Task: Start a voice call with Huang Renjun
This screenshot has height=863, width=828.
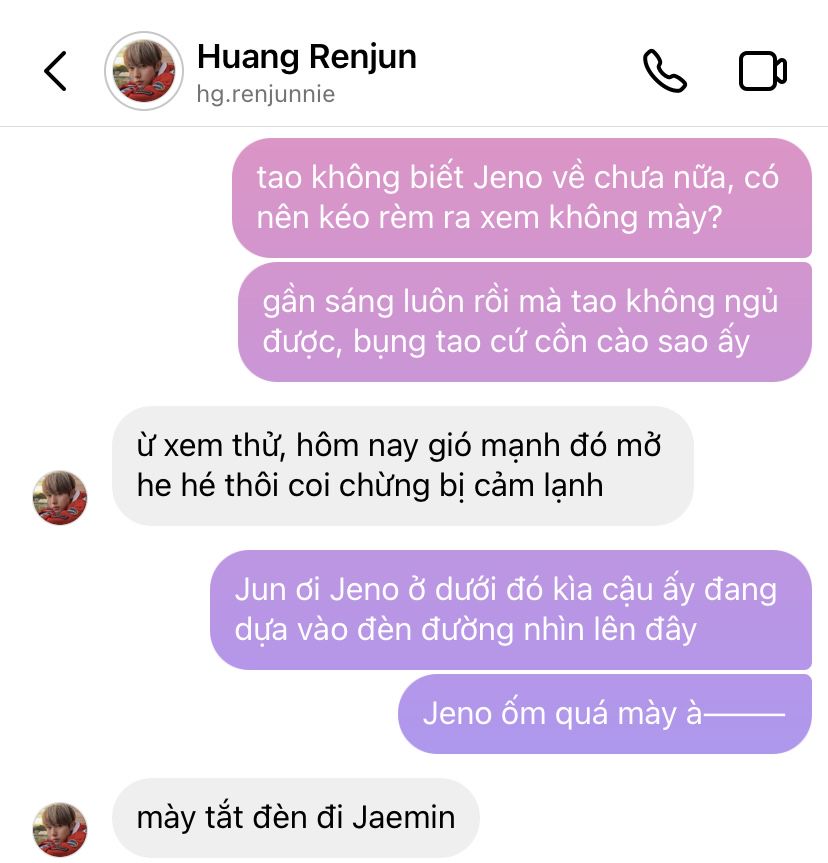Action: [664, 71]
